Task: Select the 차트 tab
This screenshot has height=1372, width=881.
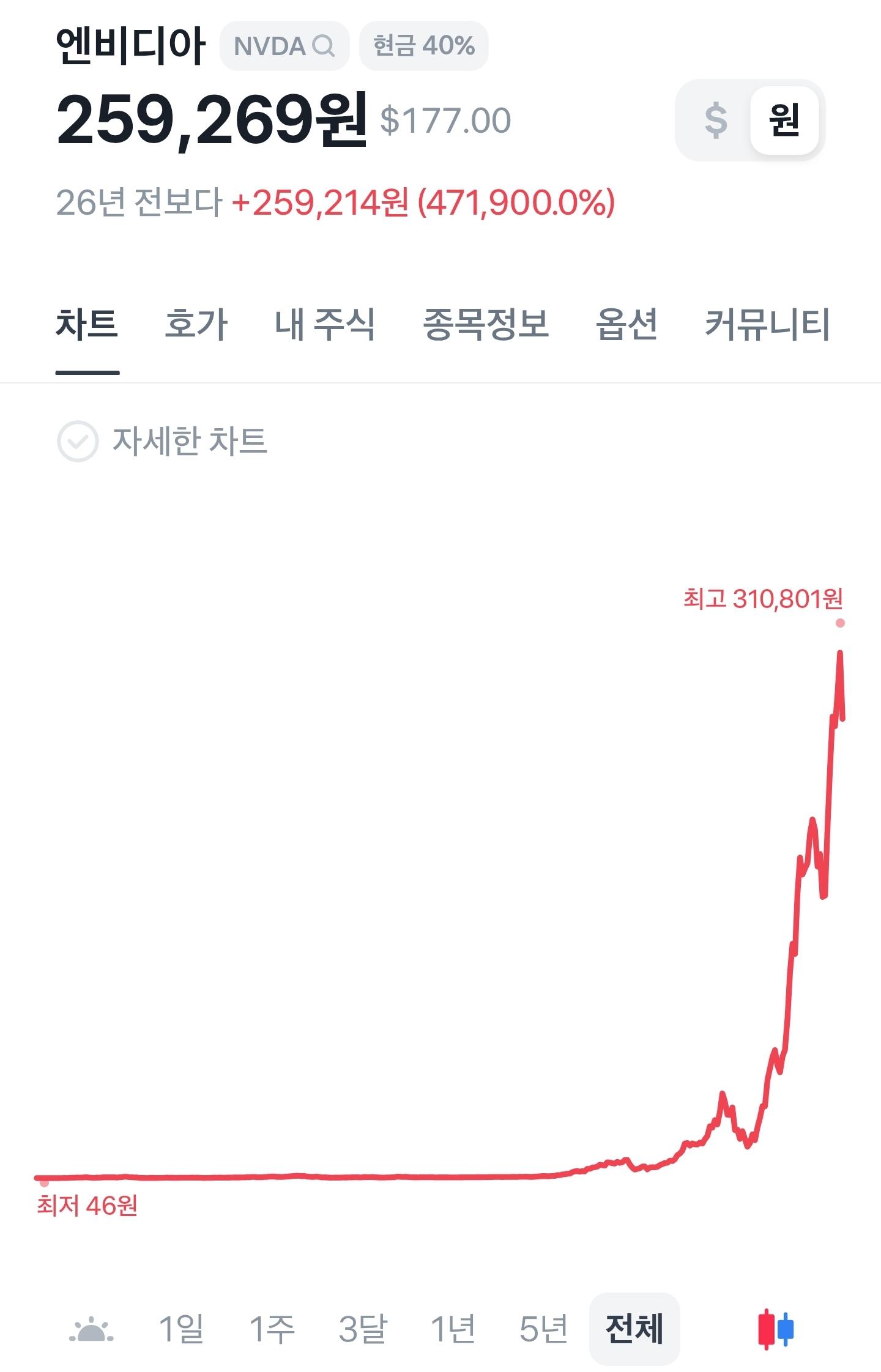Action: (87, 324)
